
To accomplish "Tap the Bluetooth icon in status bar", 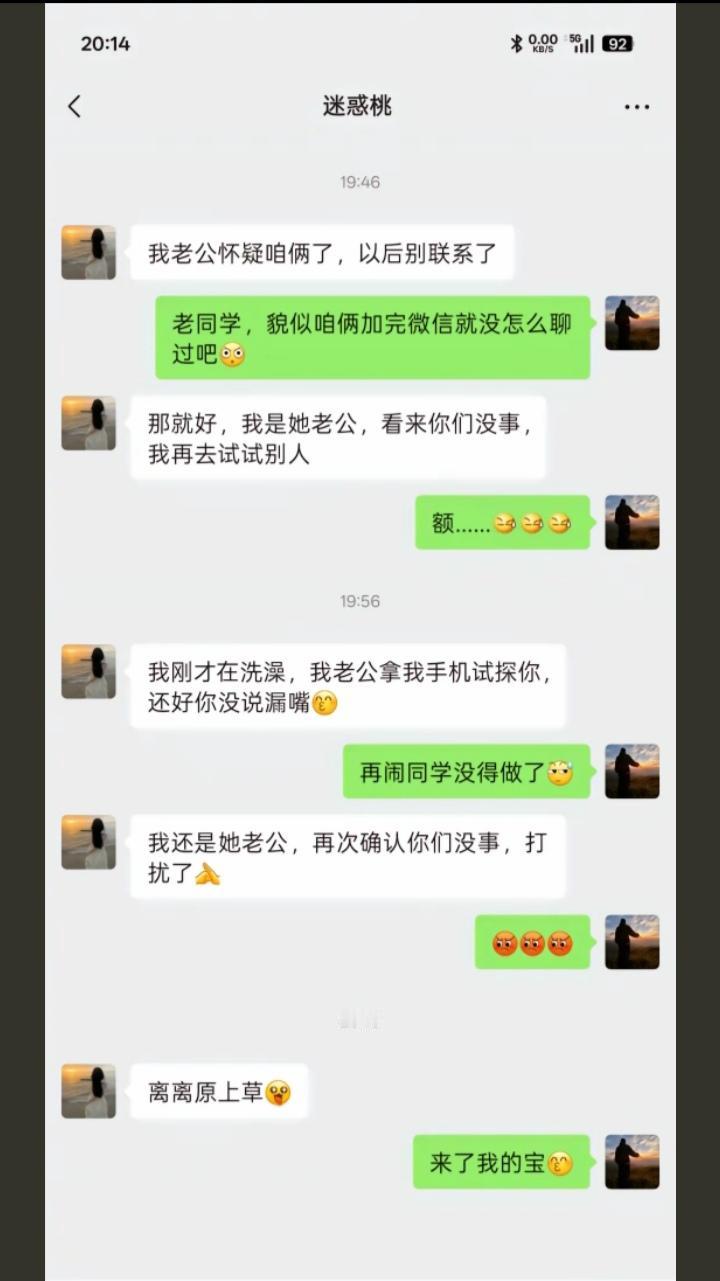I will tap(516, 43).
